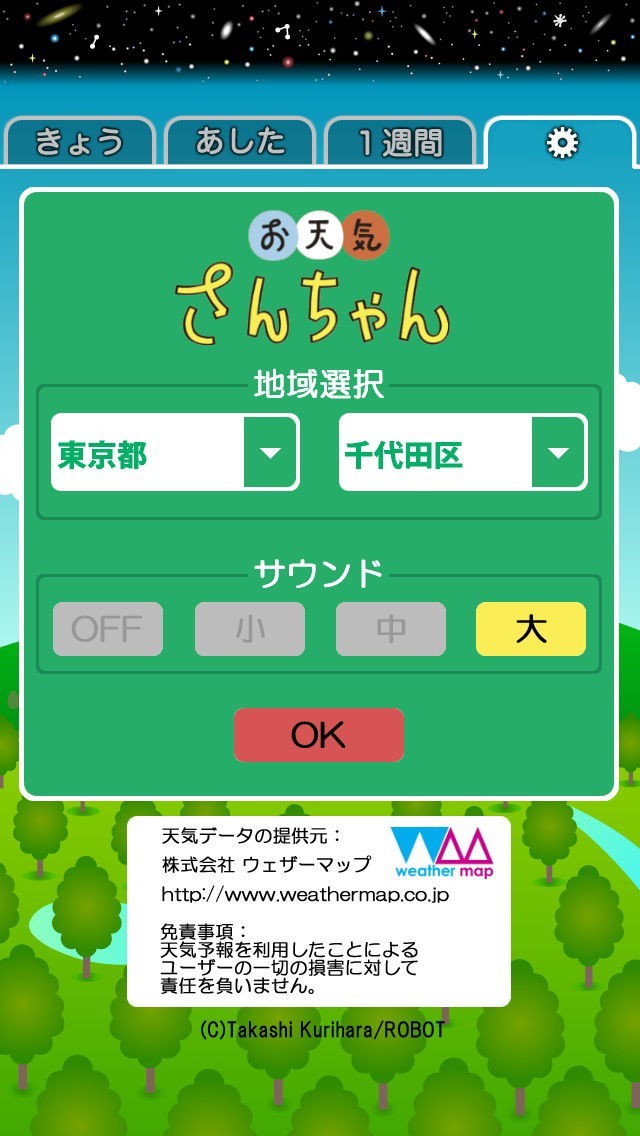Open the 1週間 weekly forecast tab
Viewport: 640px width, 1136px height.
(400, 142)
